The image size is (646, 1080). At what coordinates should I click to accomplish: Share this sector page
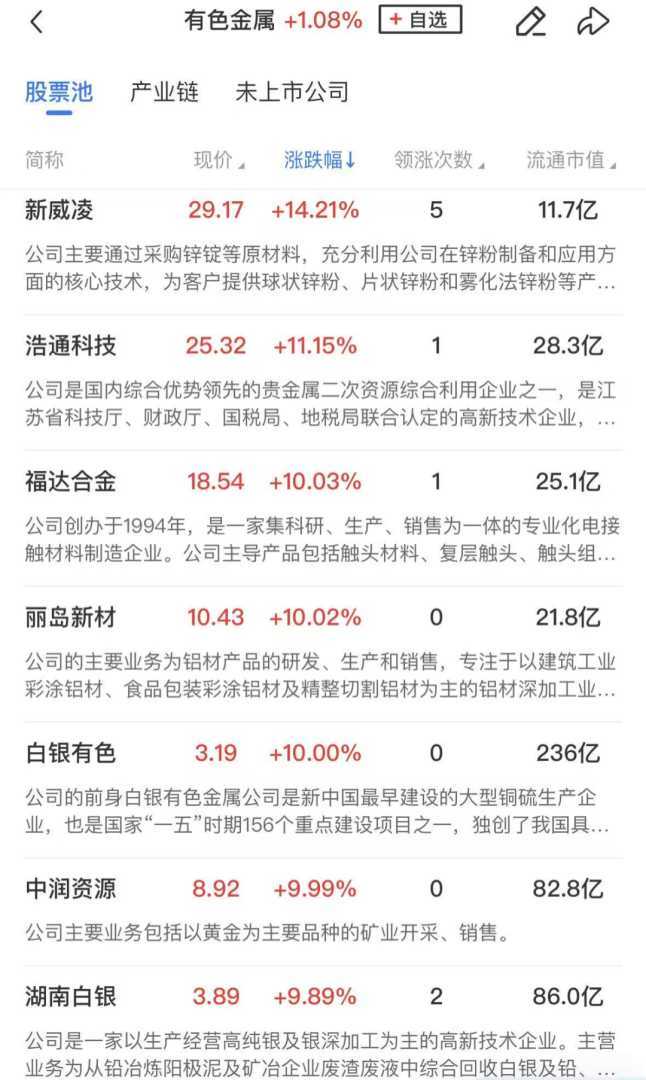[x=593, y=21]
